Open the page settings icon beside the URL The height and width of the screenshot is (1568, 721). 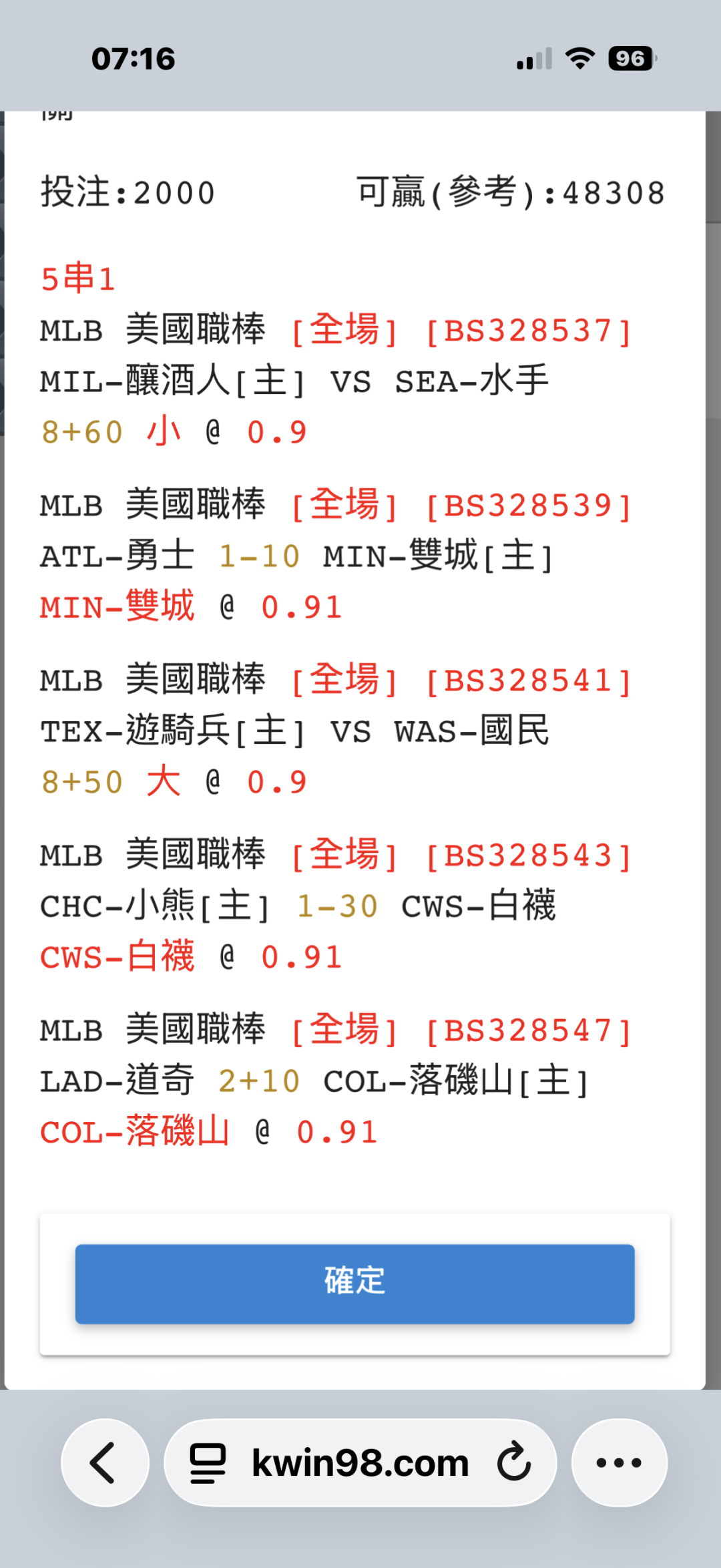point(208,1463)
